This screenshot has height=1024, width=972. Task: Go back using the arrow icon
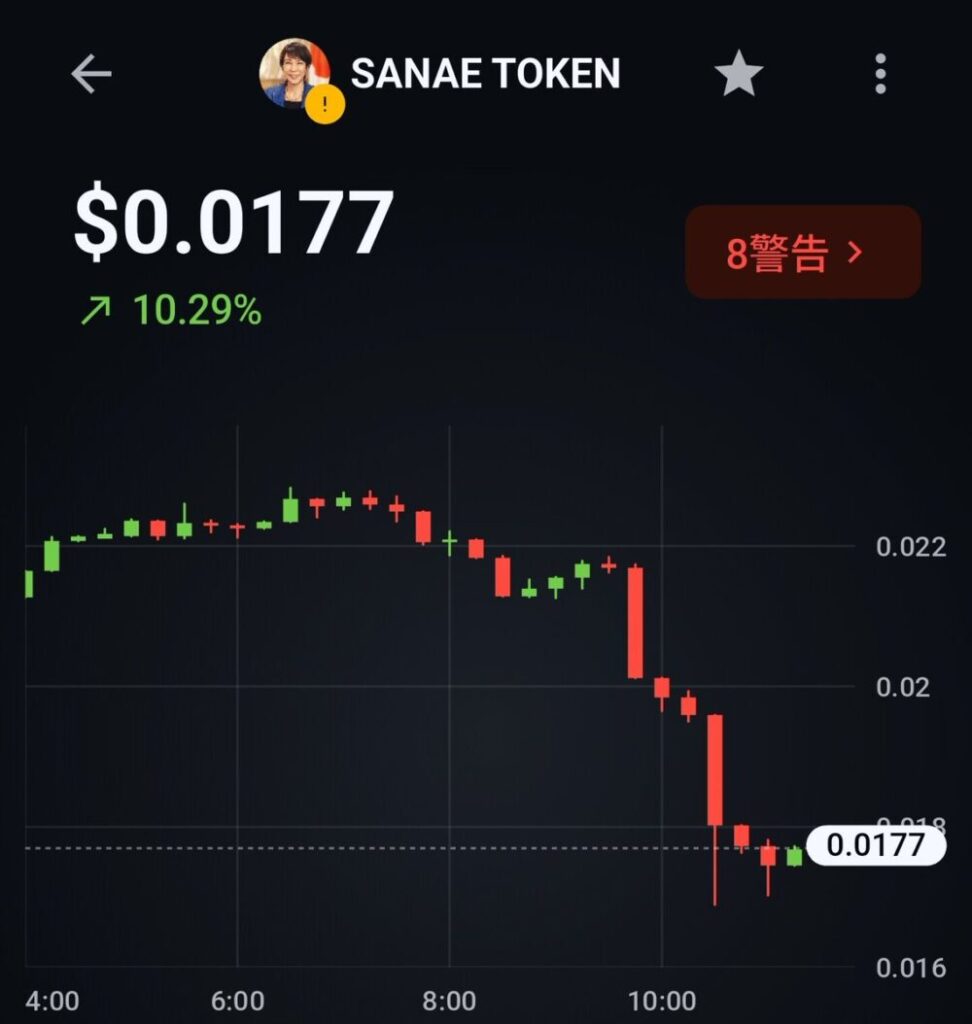click(91, 75)
